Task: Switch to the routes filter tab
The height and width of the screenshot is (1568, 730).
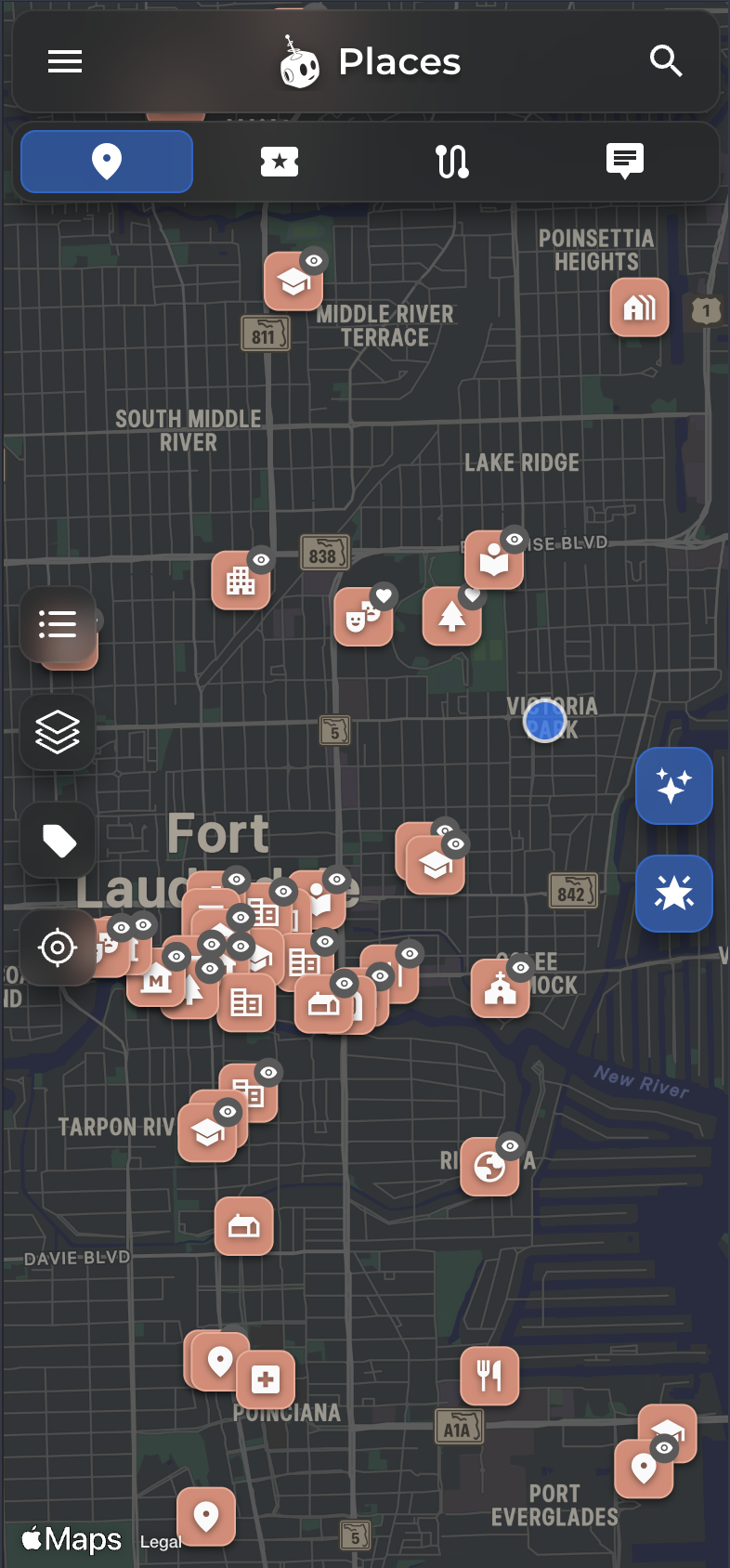Action: [451, 161]
